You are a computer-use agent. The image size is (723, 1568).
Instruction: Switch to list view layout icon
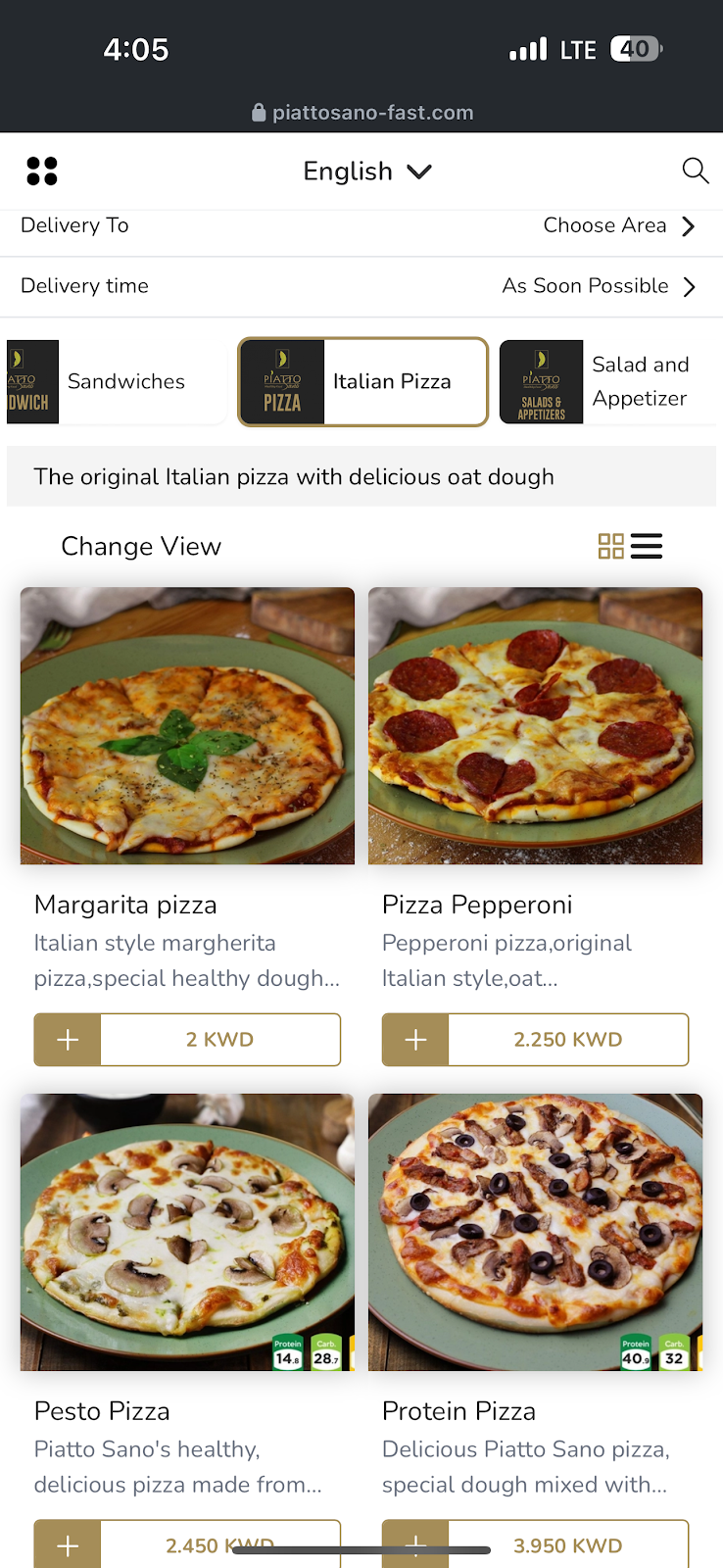click(x=648, y=546)
